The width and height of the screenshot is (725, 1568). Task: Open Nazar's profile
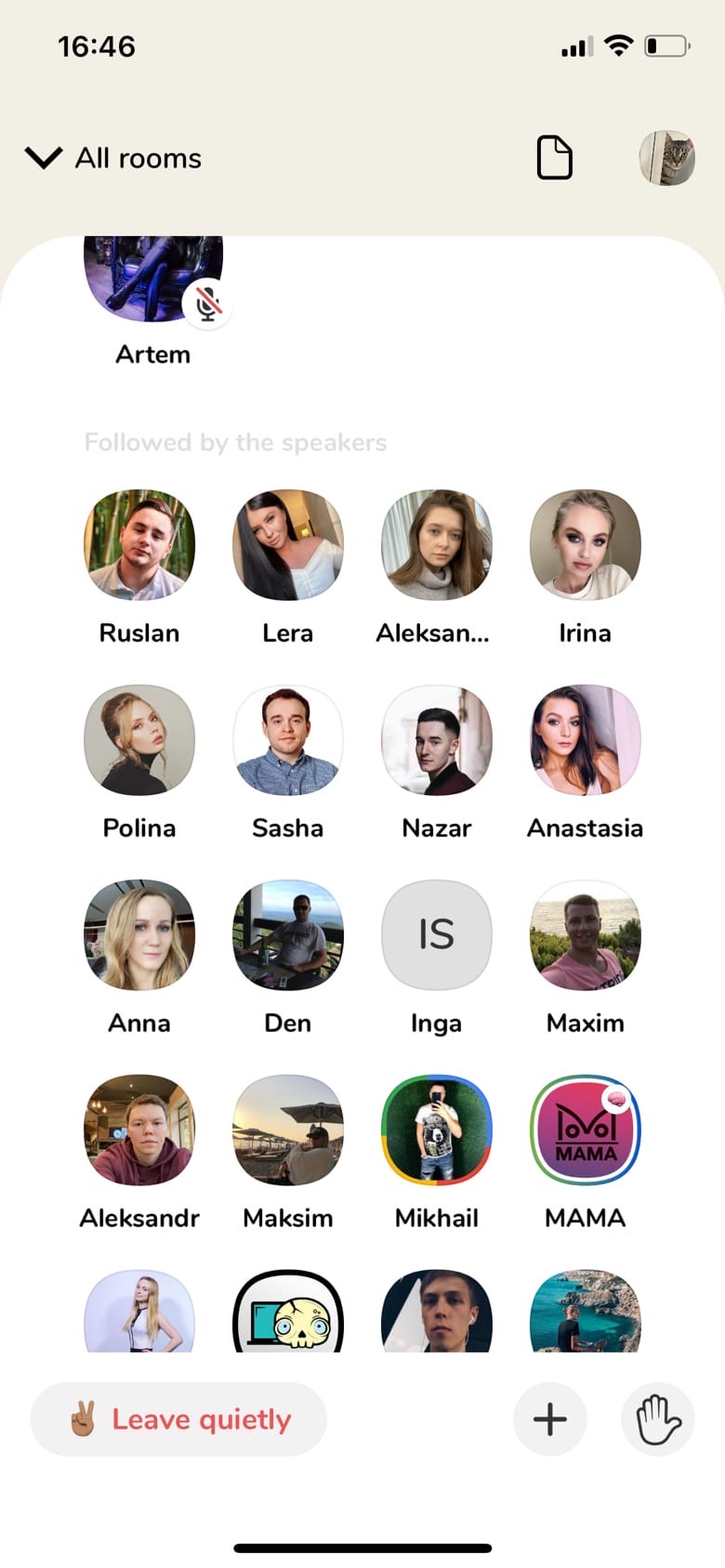437,740
